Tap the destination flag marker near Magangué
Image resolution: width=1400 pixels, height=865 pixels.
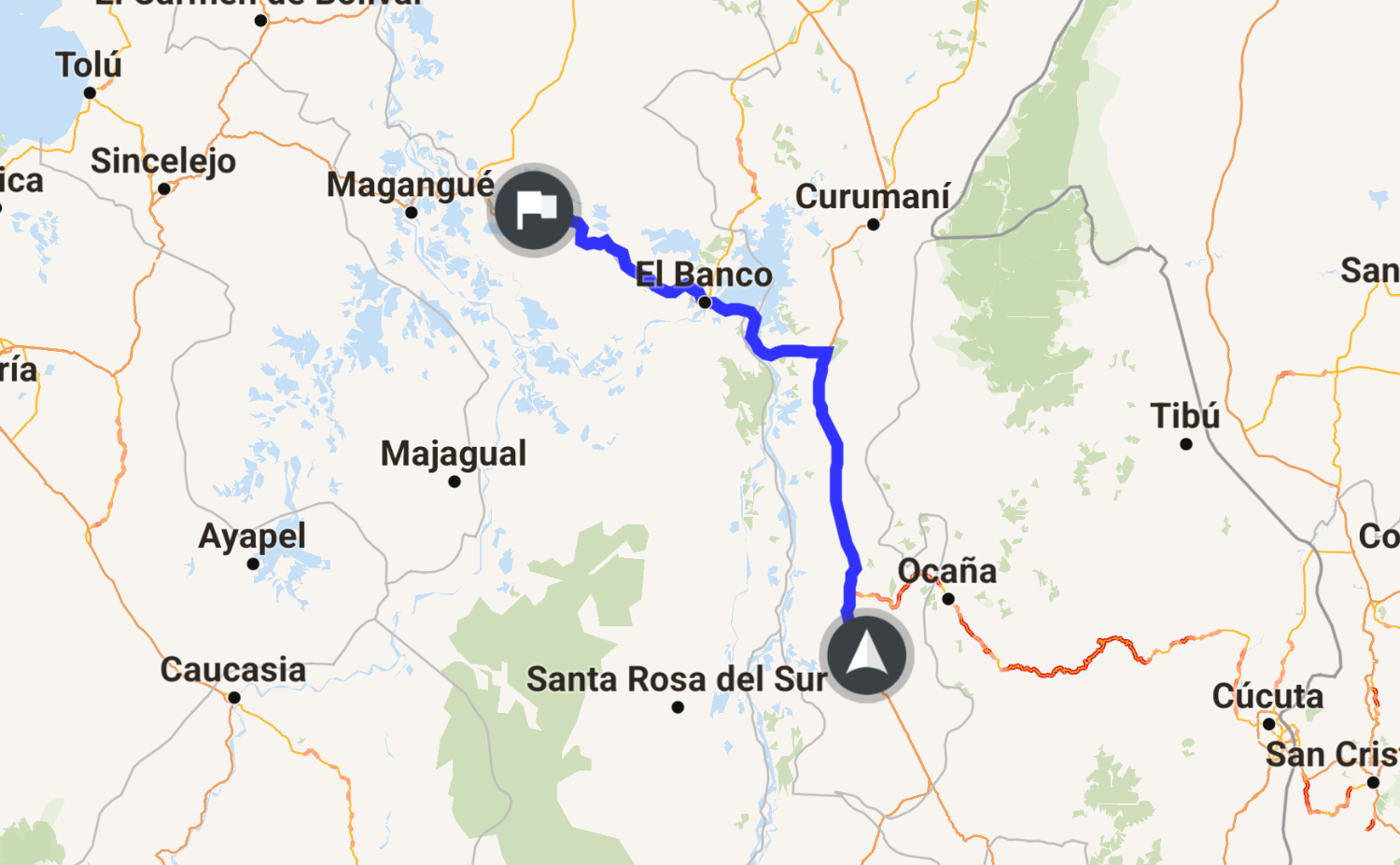point(534,211)
